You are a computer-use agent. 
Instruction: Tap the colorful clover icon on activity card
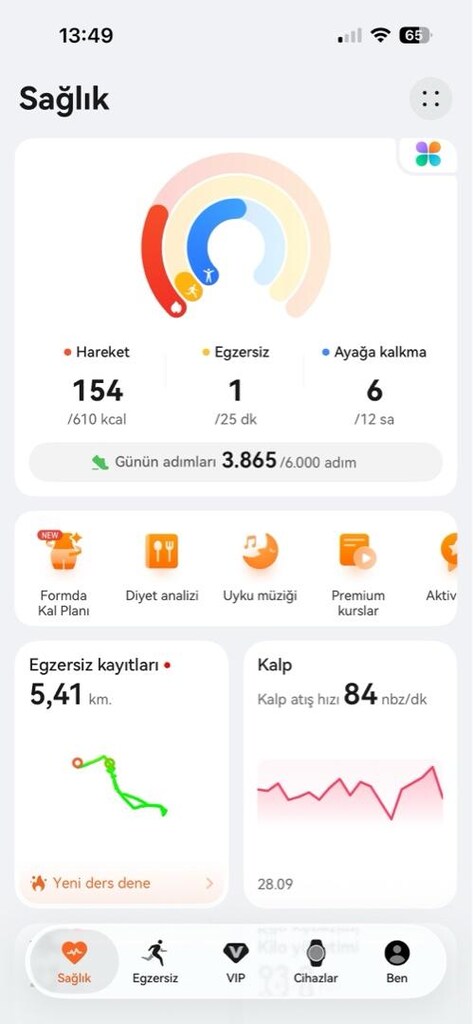[x=428, y=154]
